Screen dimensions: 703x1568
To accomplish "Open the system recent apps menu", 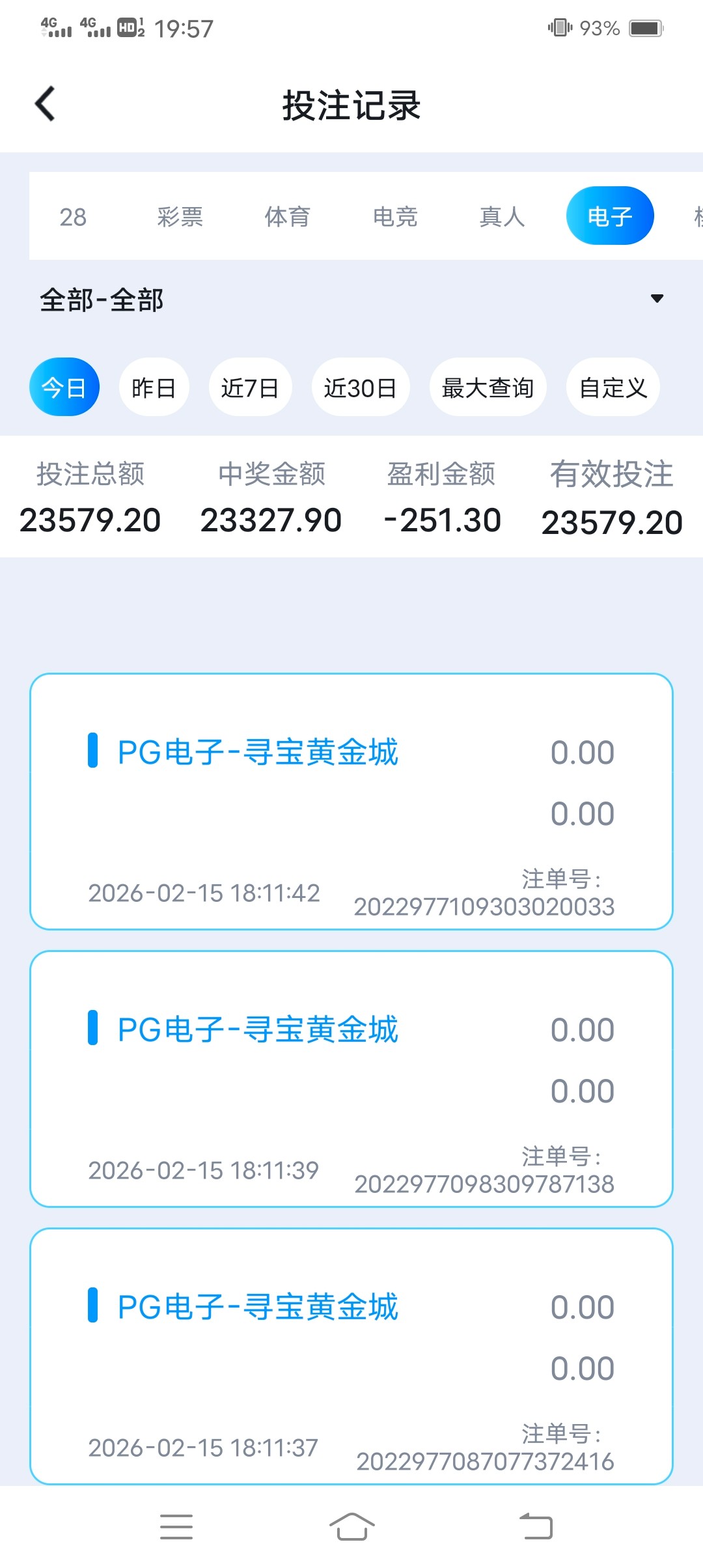I will (176, 1526).
